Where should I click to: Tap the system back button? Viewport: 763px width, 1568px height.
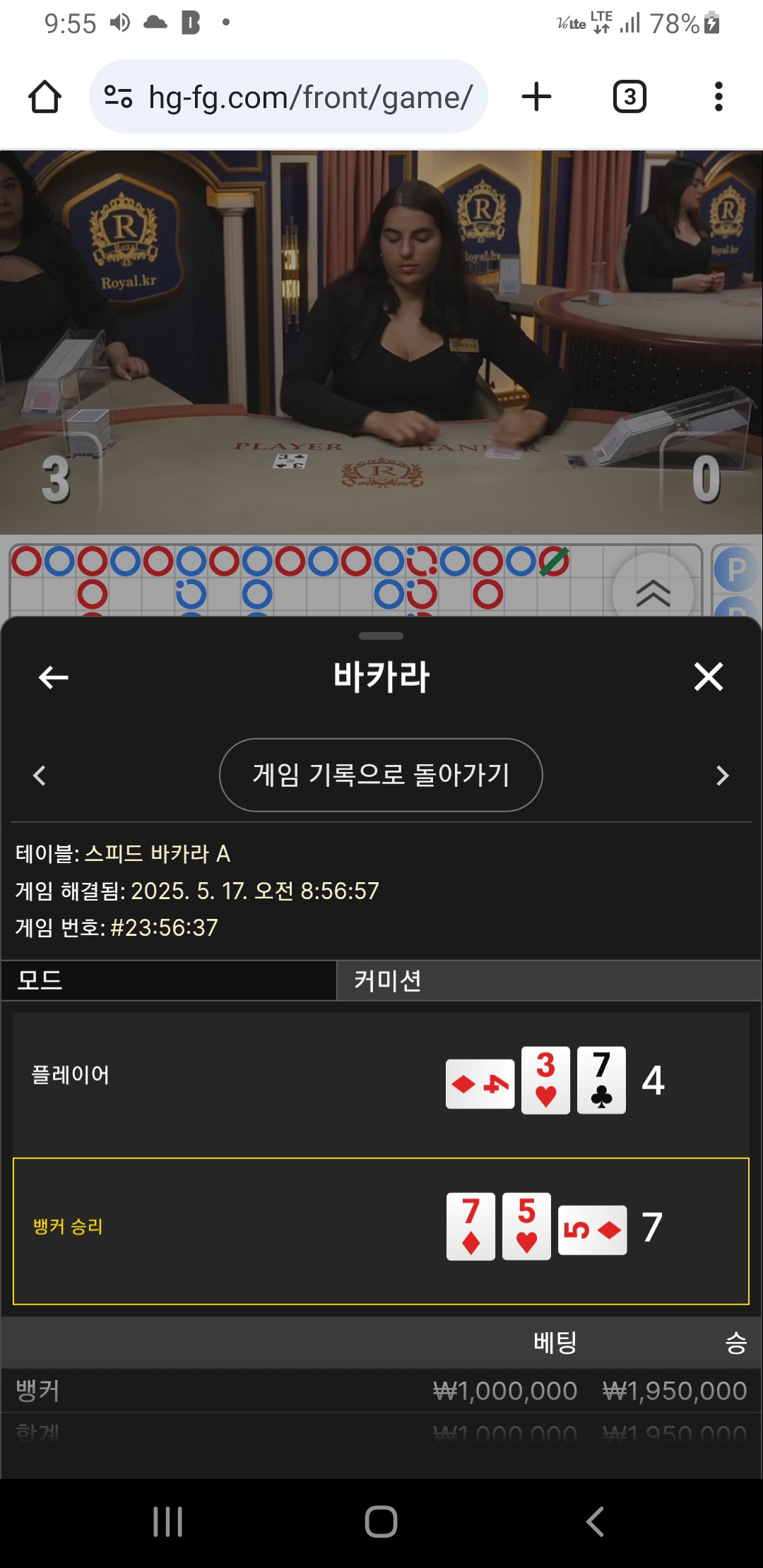coord(595,1521)
